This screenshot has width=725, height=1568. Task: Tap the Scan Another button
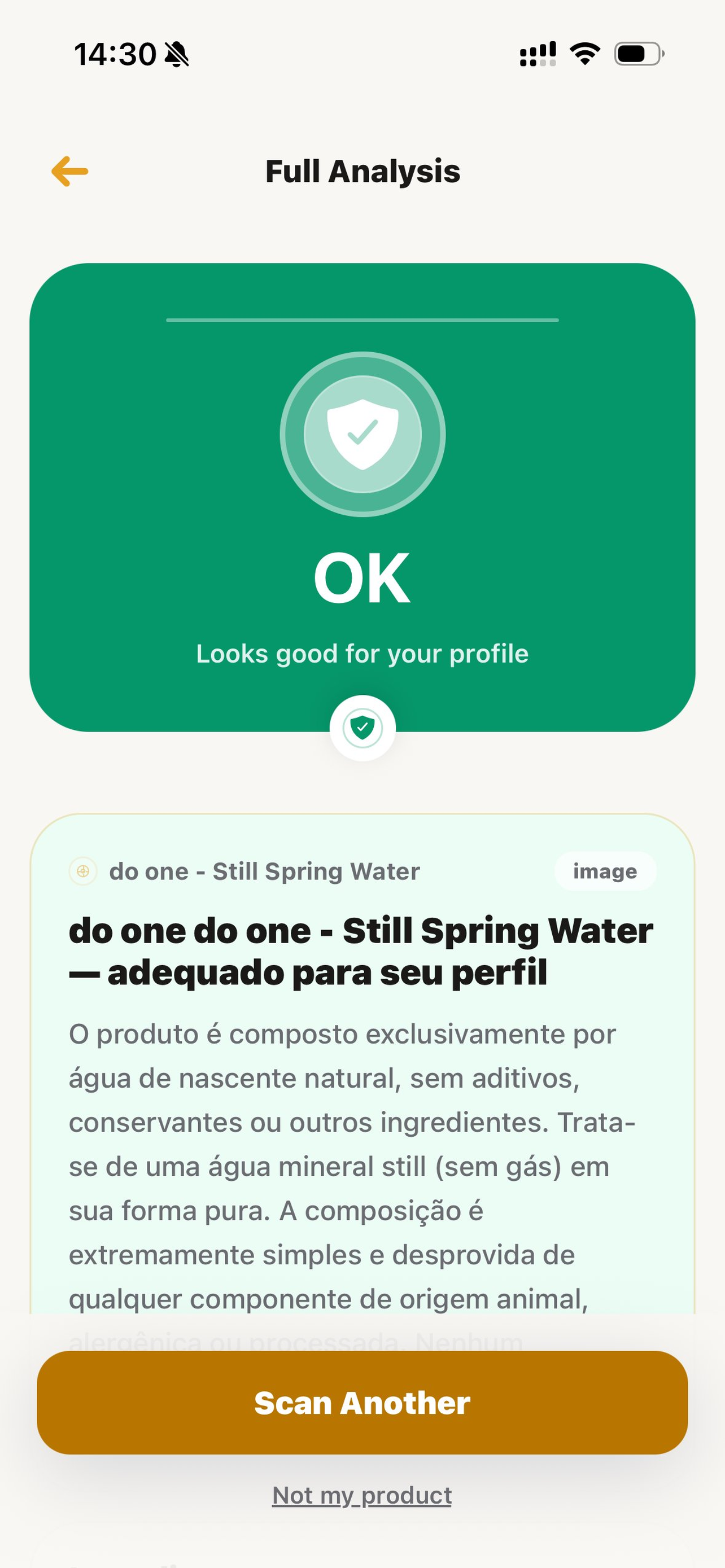click(x=362, y=1403)
